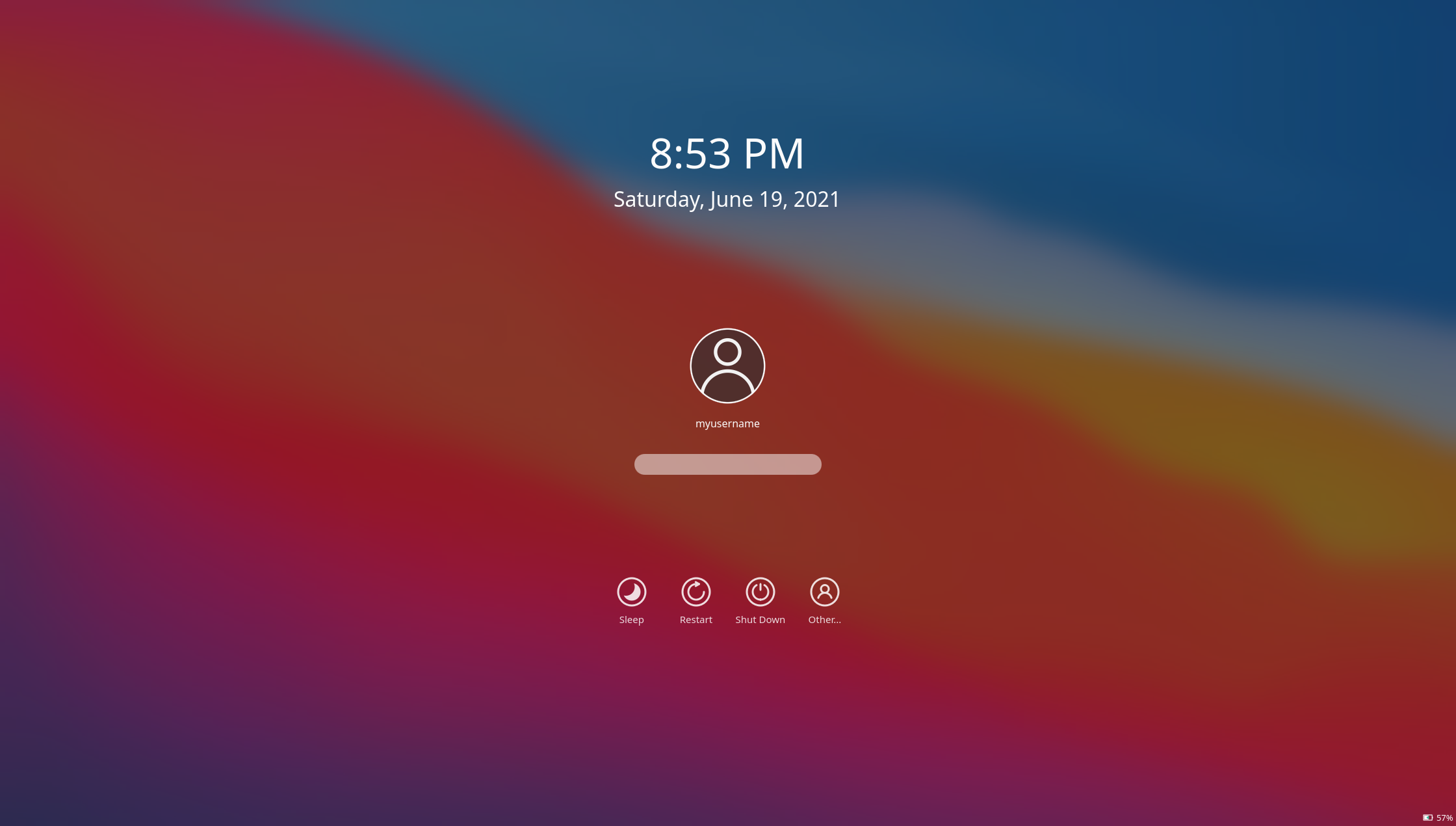The height and width of the screenshot is (826, 1456).
Task: Focus the password input field
Action: tap(727, 464)
